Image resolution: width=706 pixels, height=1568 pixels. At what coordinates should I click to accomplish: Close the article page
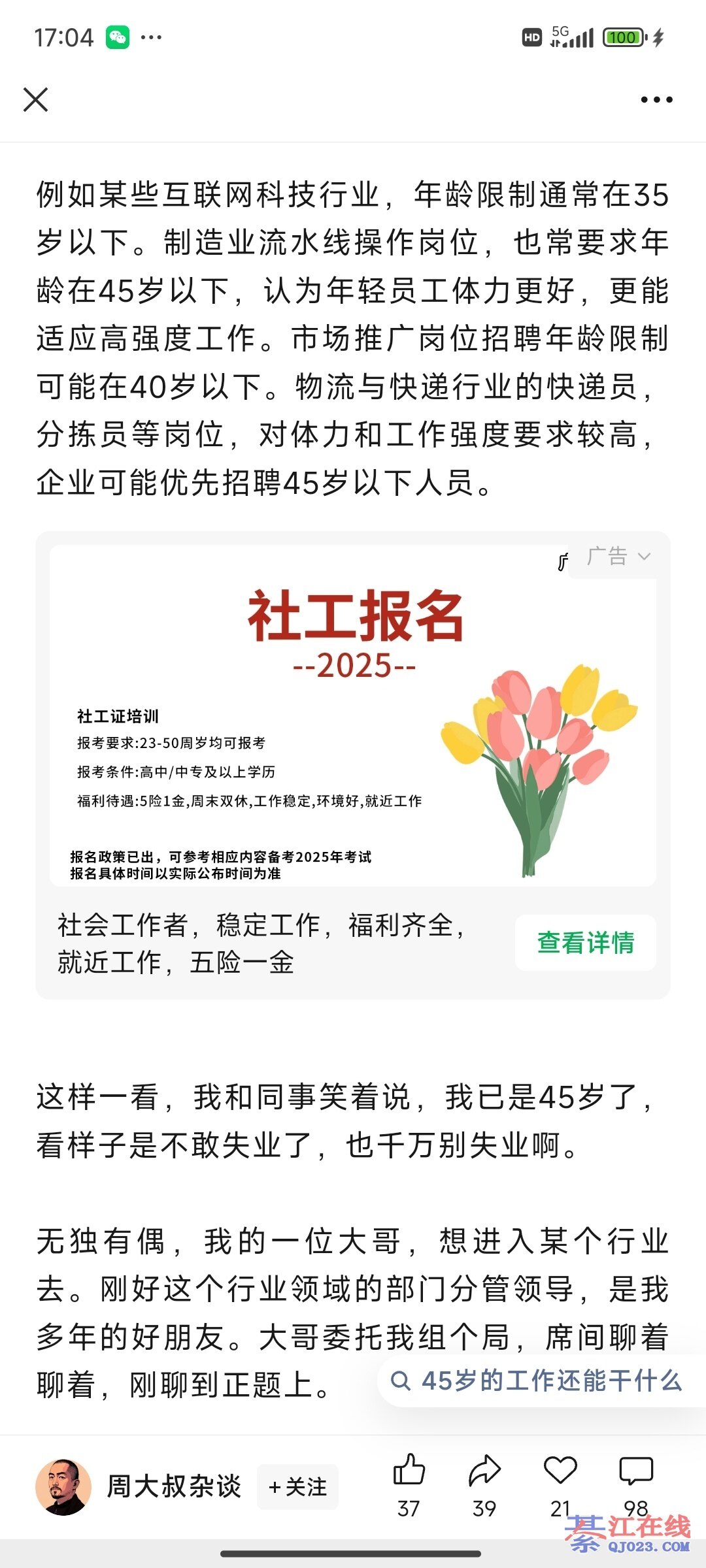click(35, 100)
